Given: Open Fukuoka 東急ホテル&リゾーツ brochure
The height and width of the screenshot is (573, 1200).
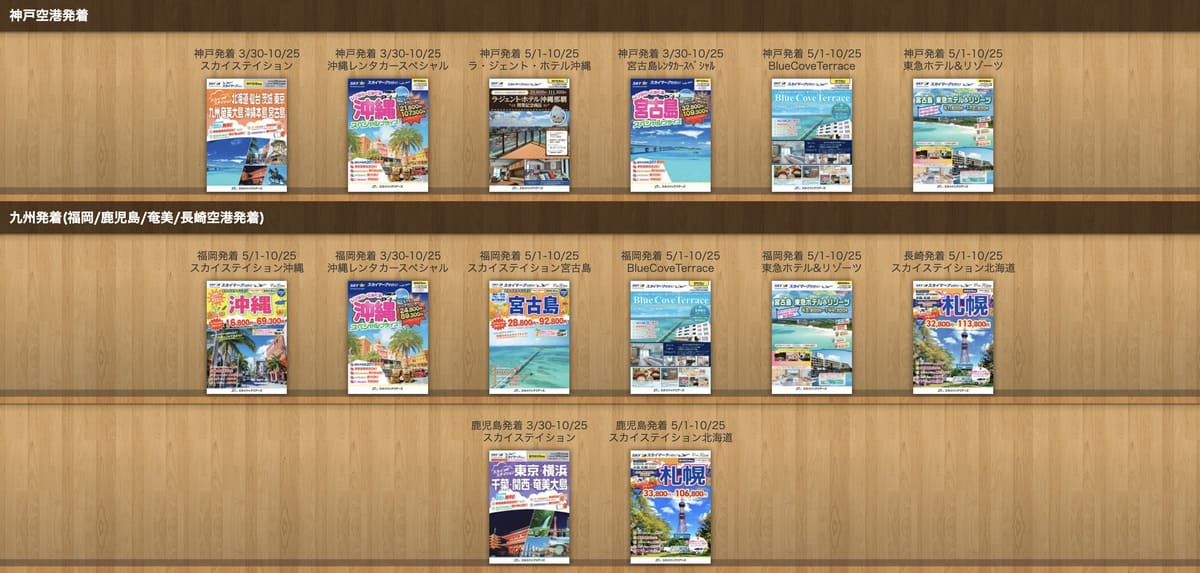Looking at the screenshot, I should pos(811,337).
